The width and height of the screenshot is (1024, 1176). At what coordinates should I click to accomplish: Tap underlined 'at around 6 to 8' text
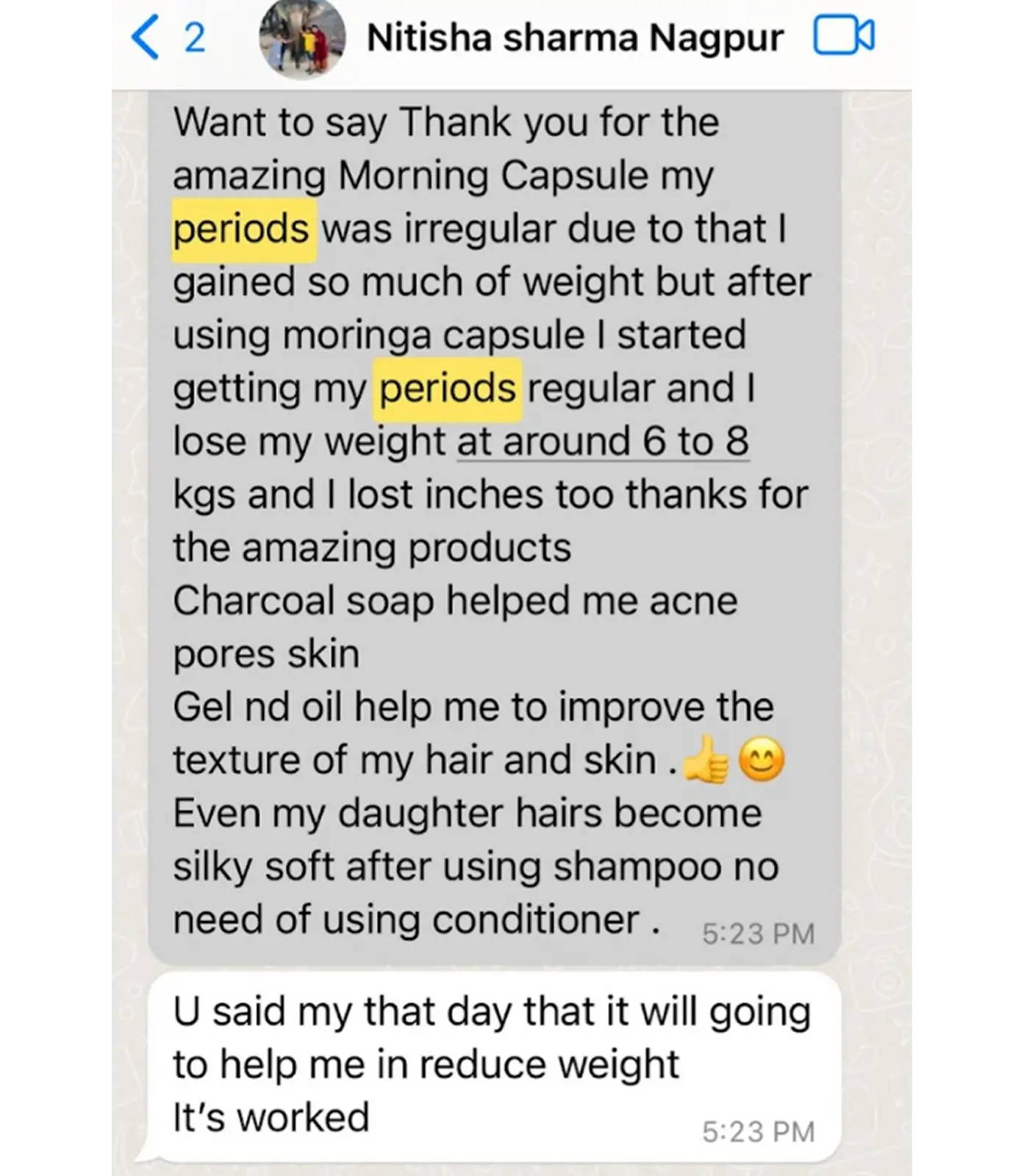click(603, 442)
